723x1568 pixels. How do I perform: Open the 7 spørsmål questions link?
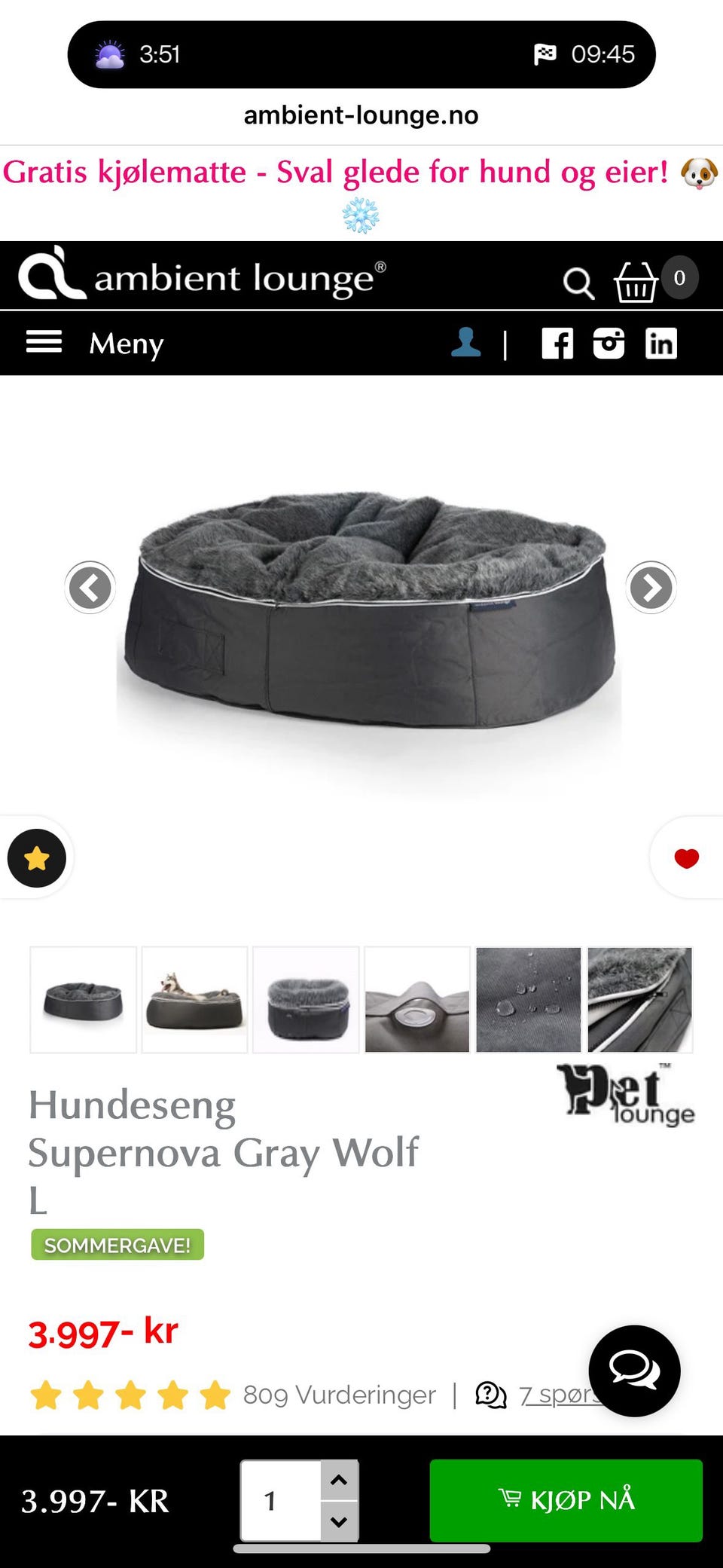pos(560,1395)
